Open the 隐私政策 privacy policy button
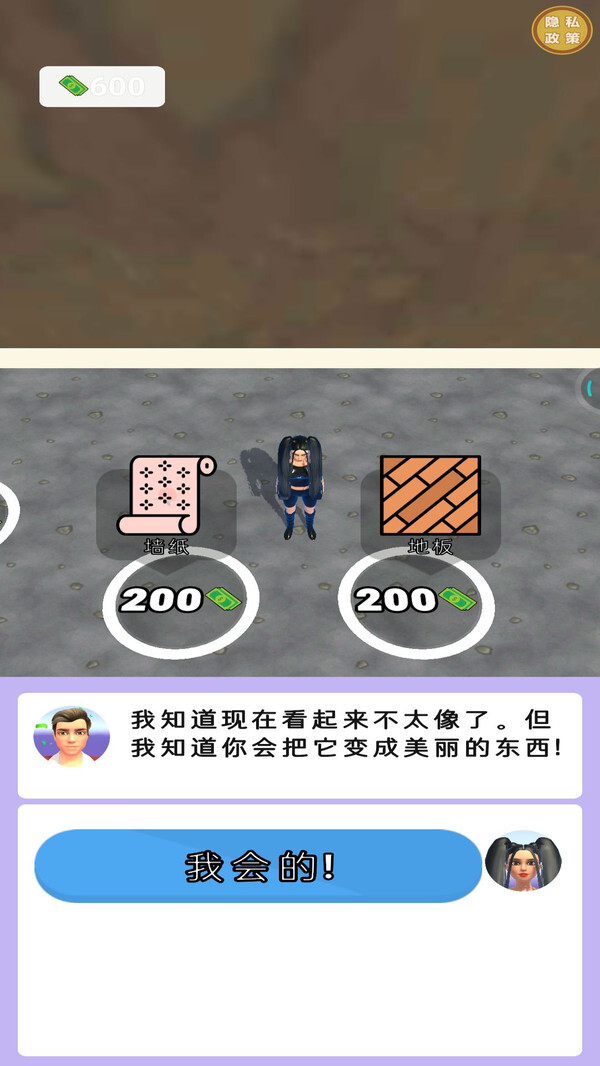This screenshot has height=1066, width=600. (x=561, y=30)
